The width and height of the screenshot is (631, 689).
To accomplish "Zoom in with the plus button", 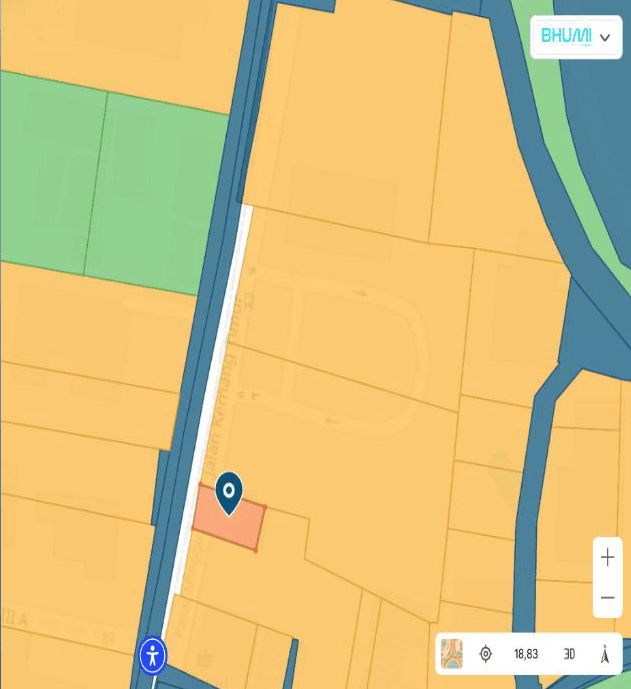I will [607, 558].
